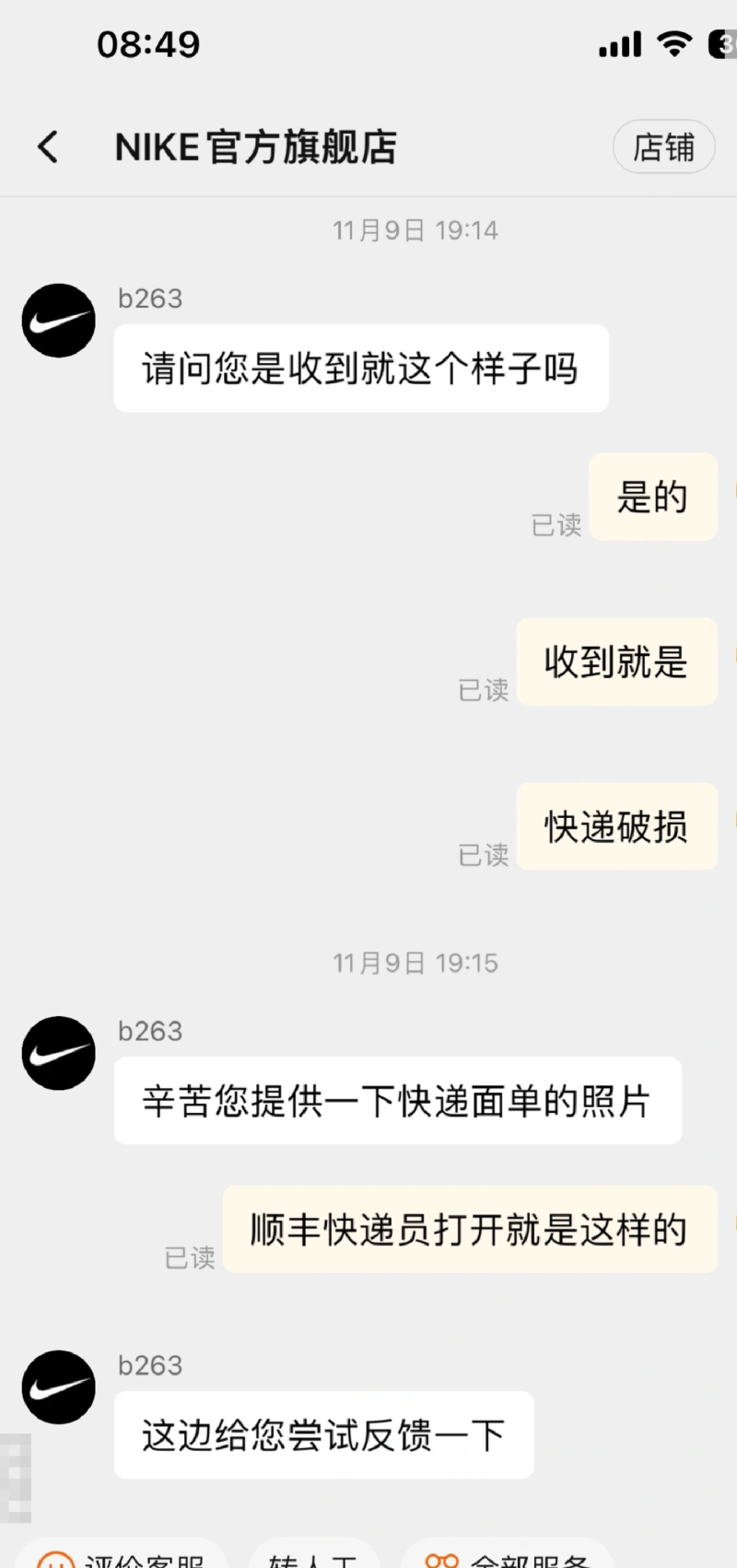Viewport: 737px width, 1568px height.
Task: Tap the NIKE avatar beside 请问您是收到就这个样子吗
Action: point(59,321)
